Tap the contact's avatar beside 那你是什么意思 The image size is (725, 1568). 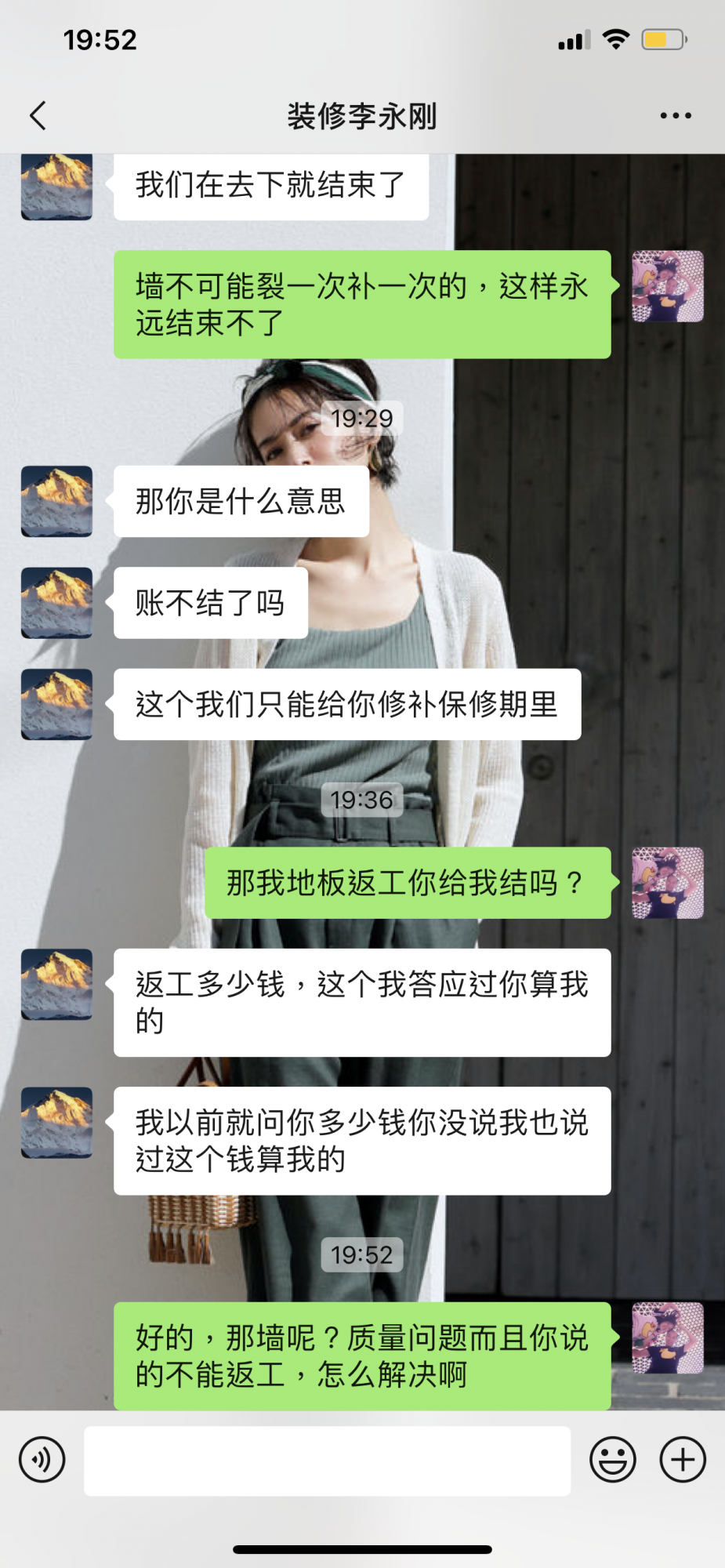[x=56, y=502]
